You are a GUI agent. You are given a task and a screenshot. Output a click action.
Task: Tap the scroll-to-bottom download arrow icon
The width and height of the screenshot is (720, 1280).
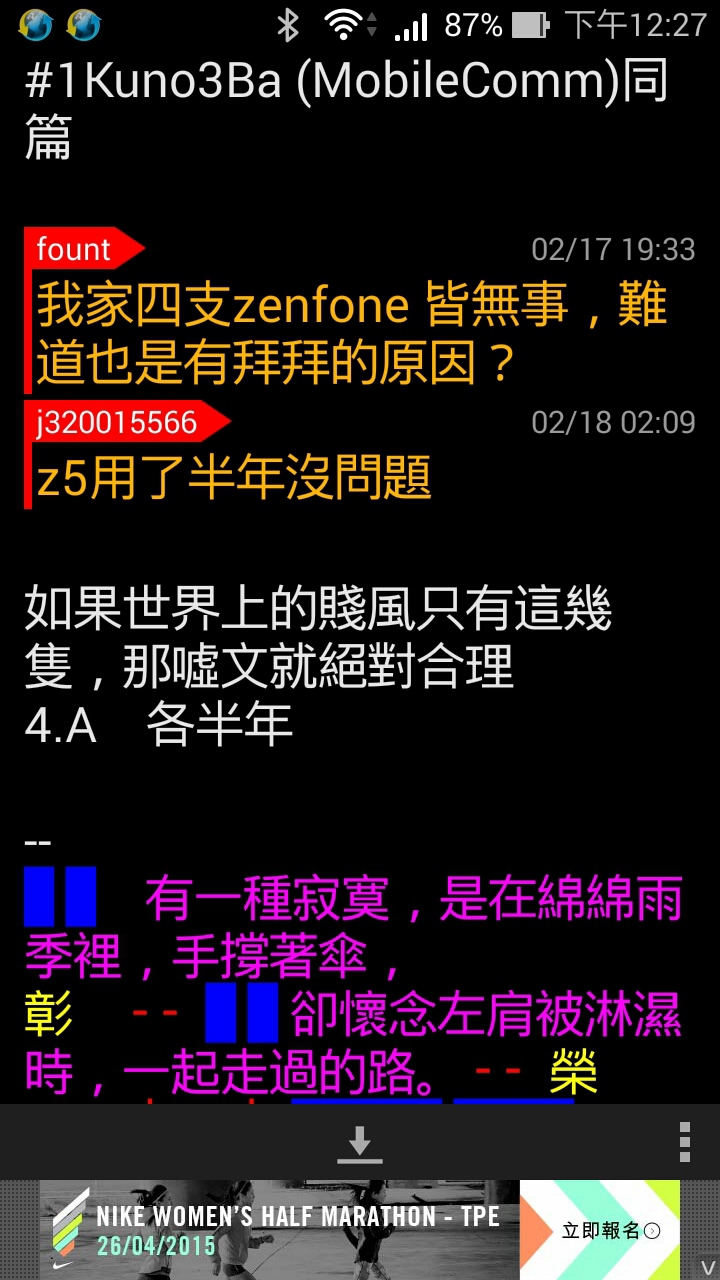tap(360, 1143)
